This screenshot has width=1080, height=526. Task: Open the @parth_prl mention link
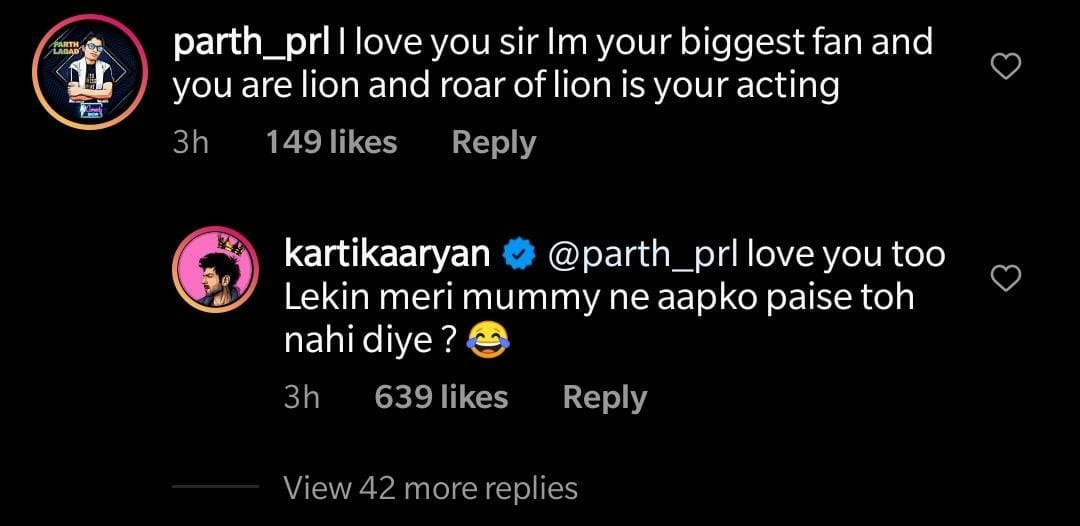[643, 254]
